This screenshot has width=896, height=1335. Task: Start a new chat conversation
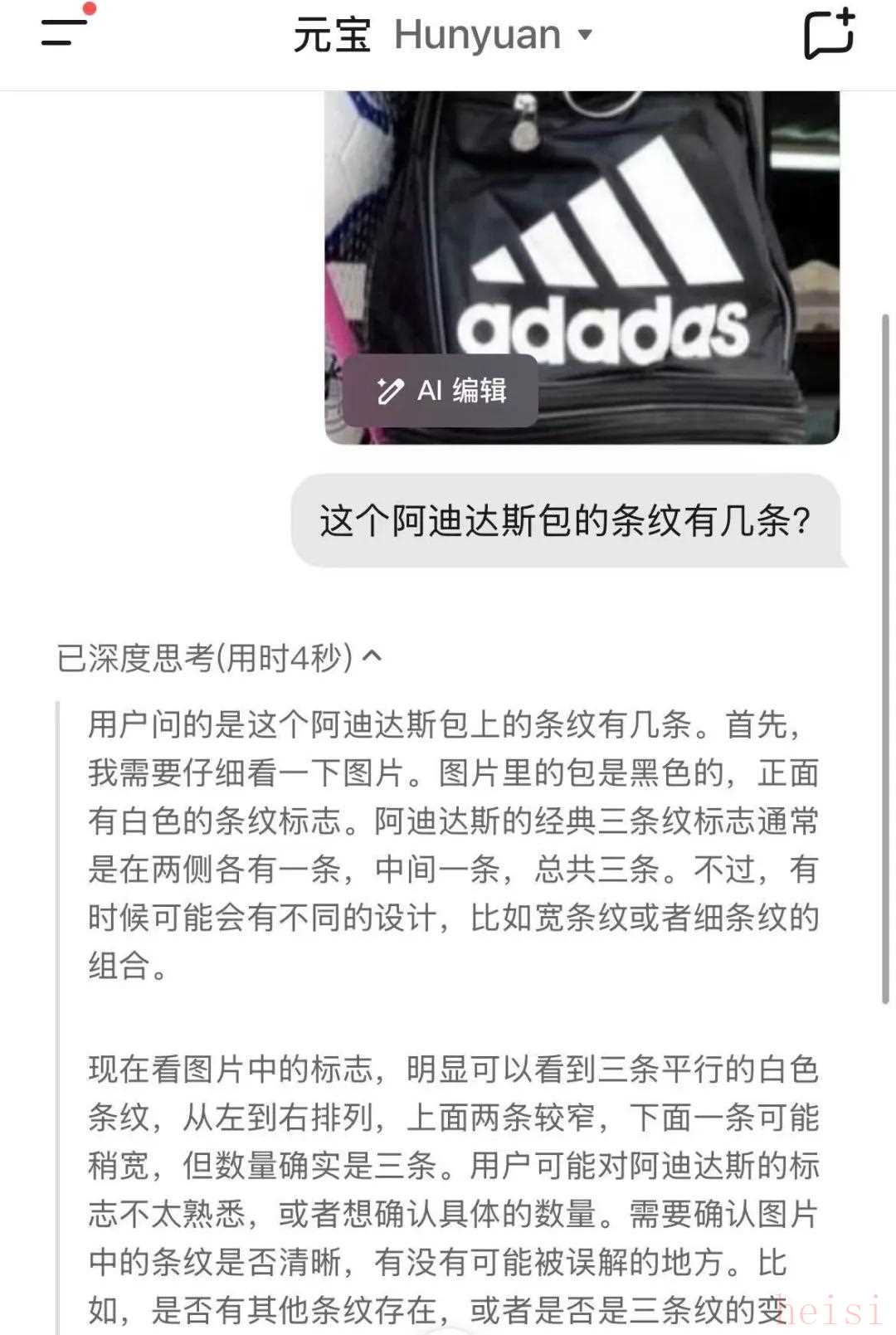click(829, 35)
